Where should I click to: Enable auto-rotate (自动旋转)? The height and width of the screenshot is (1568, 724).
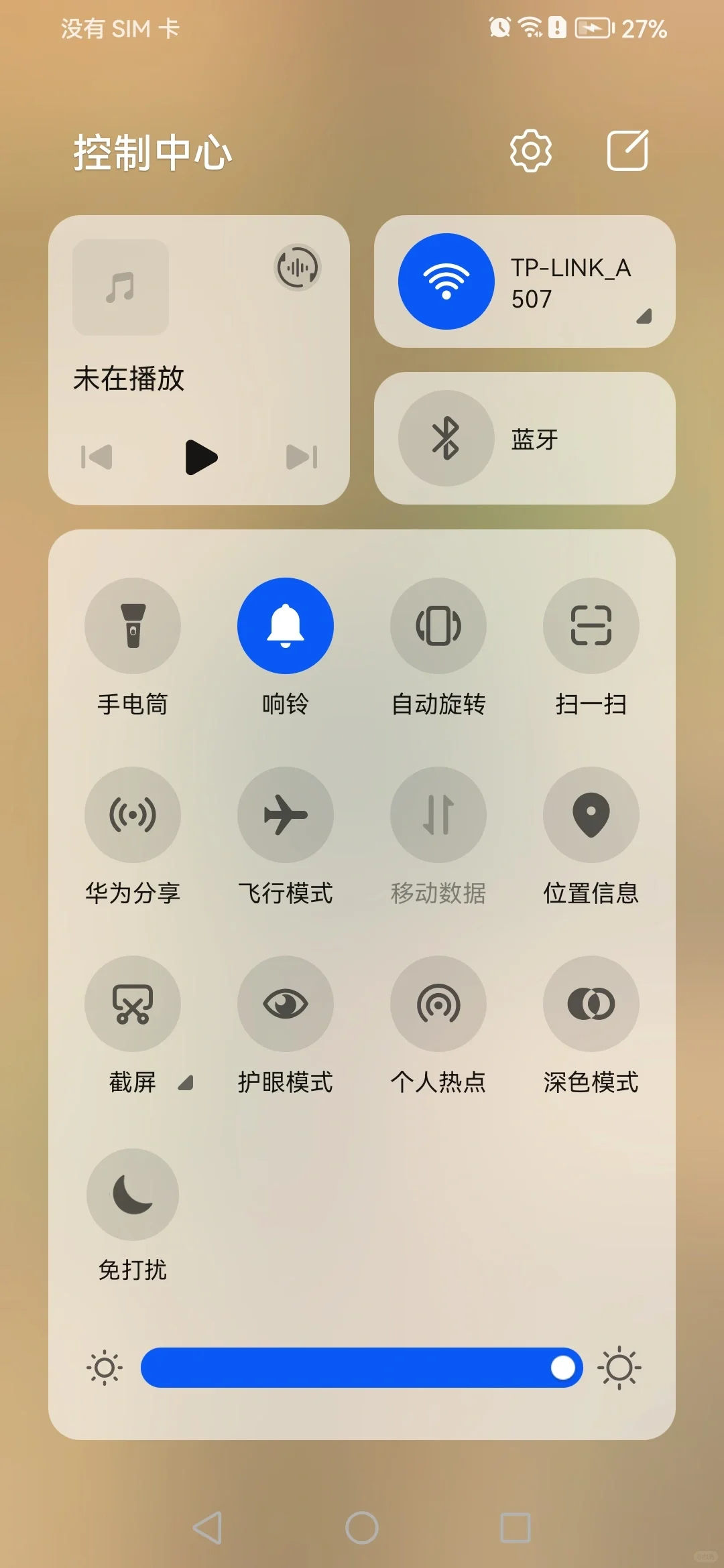point(438,626)
